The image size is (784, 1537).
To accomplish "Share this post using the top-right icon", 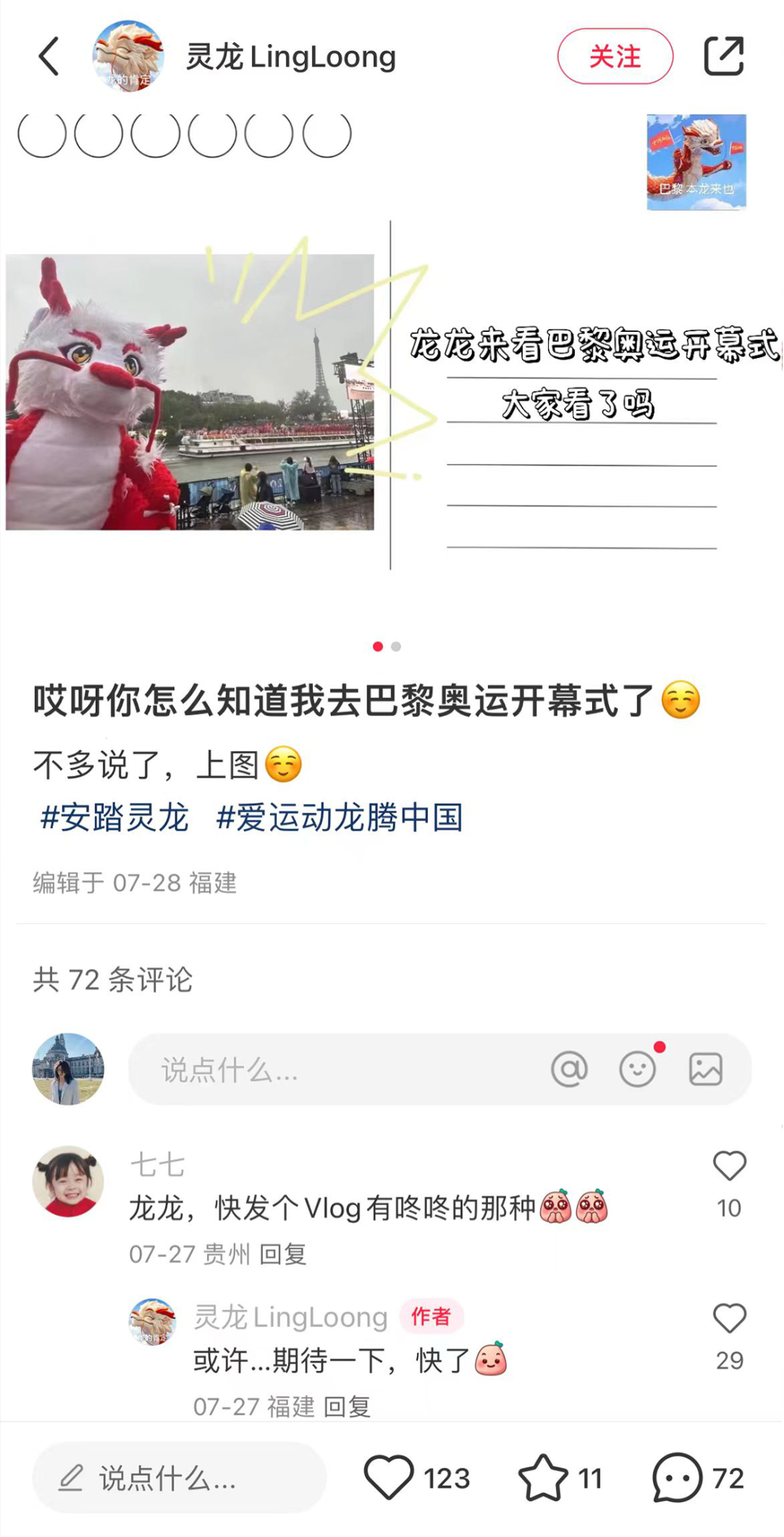I will coord(724,57).
